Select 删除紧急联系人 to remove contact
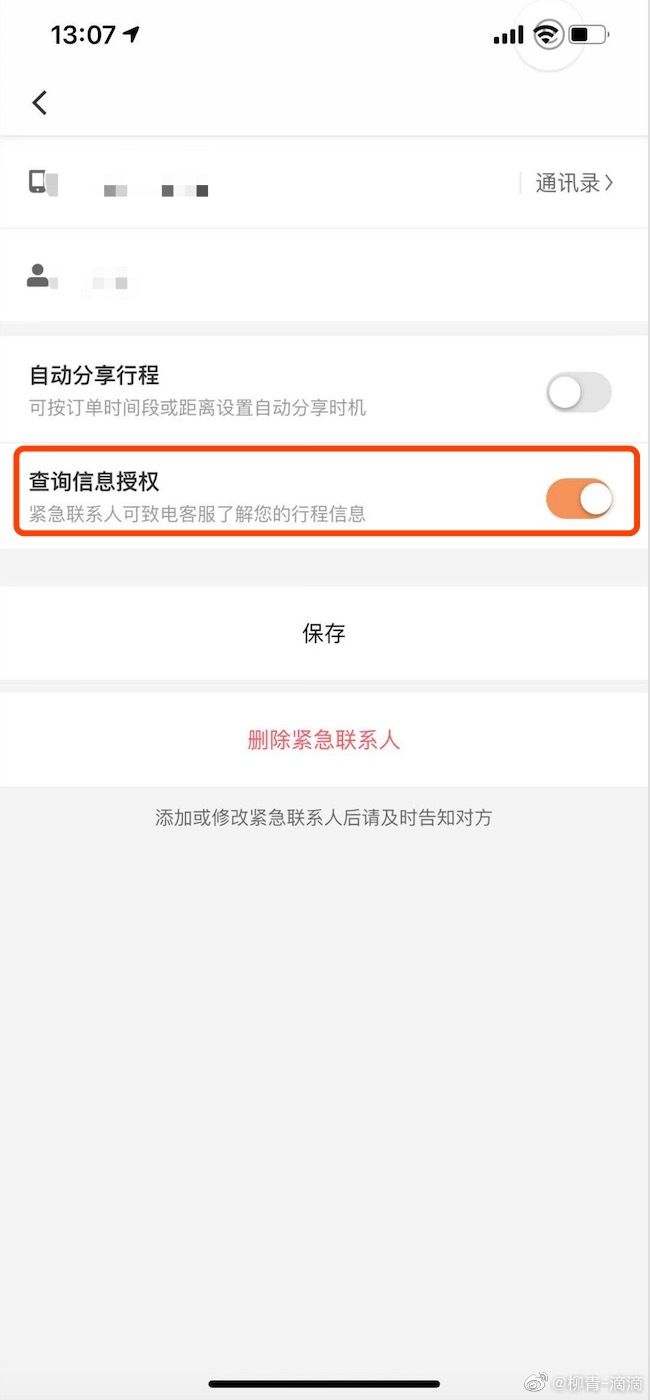The height and width of the screenshot is (1400, 650). pos(324,740)
